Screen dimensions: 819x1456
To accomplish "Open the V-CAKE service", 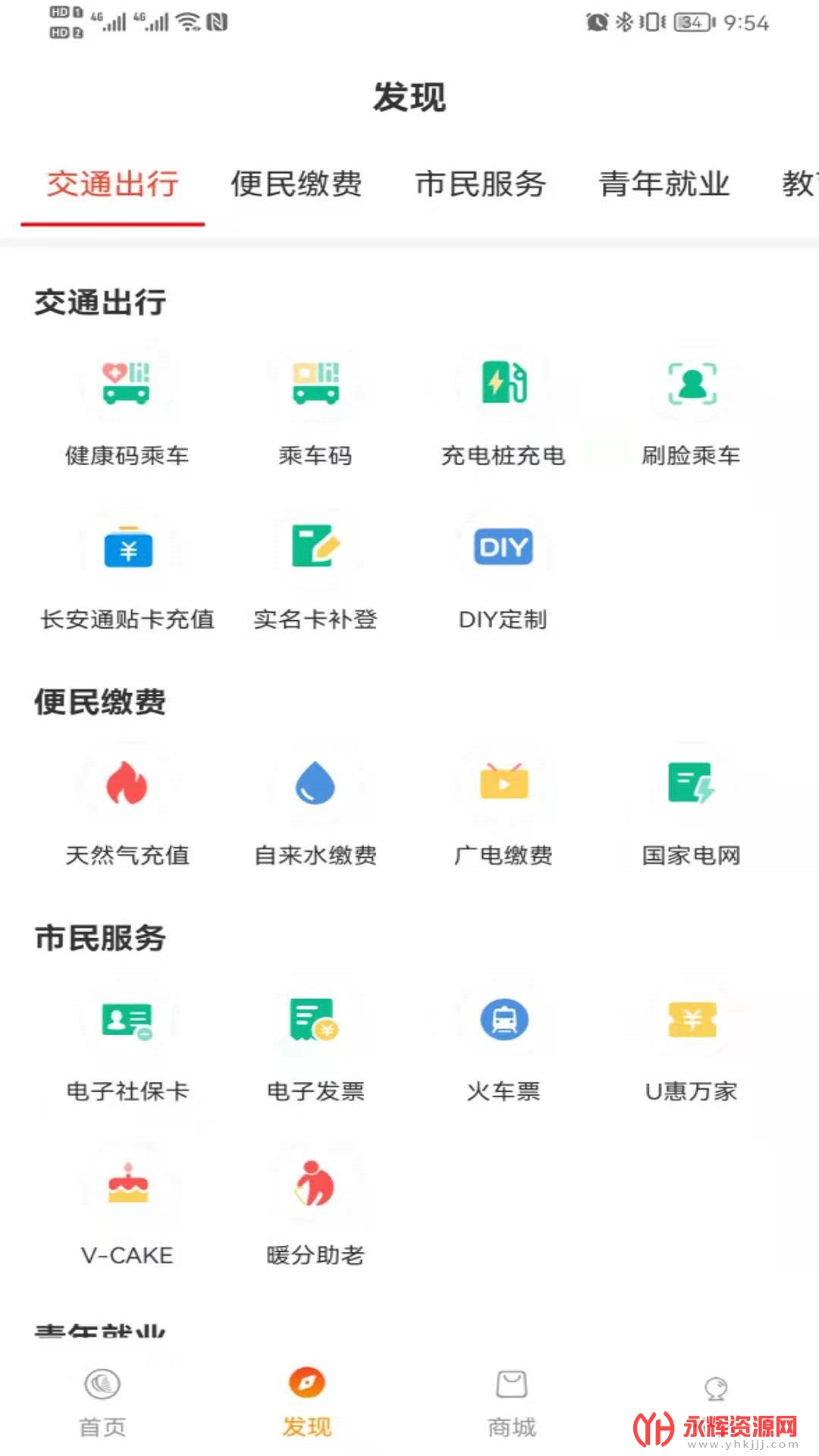I will [x=127, y=1210].
